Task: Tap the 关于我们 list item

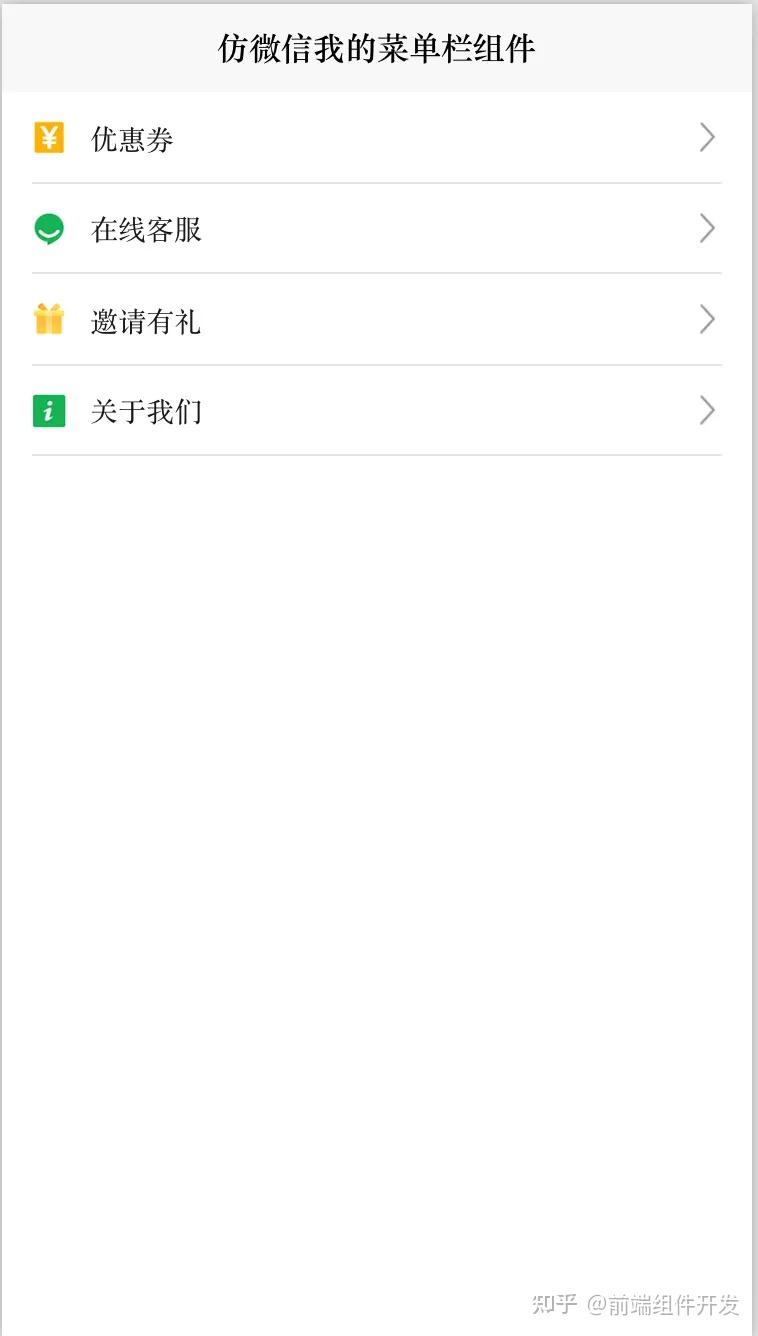Action: coord(377,411)
